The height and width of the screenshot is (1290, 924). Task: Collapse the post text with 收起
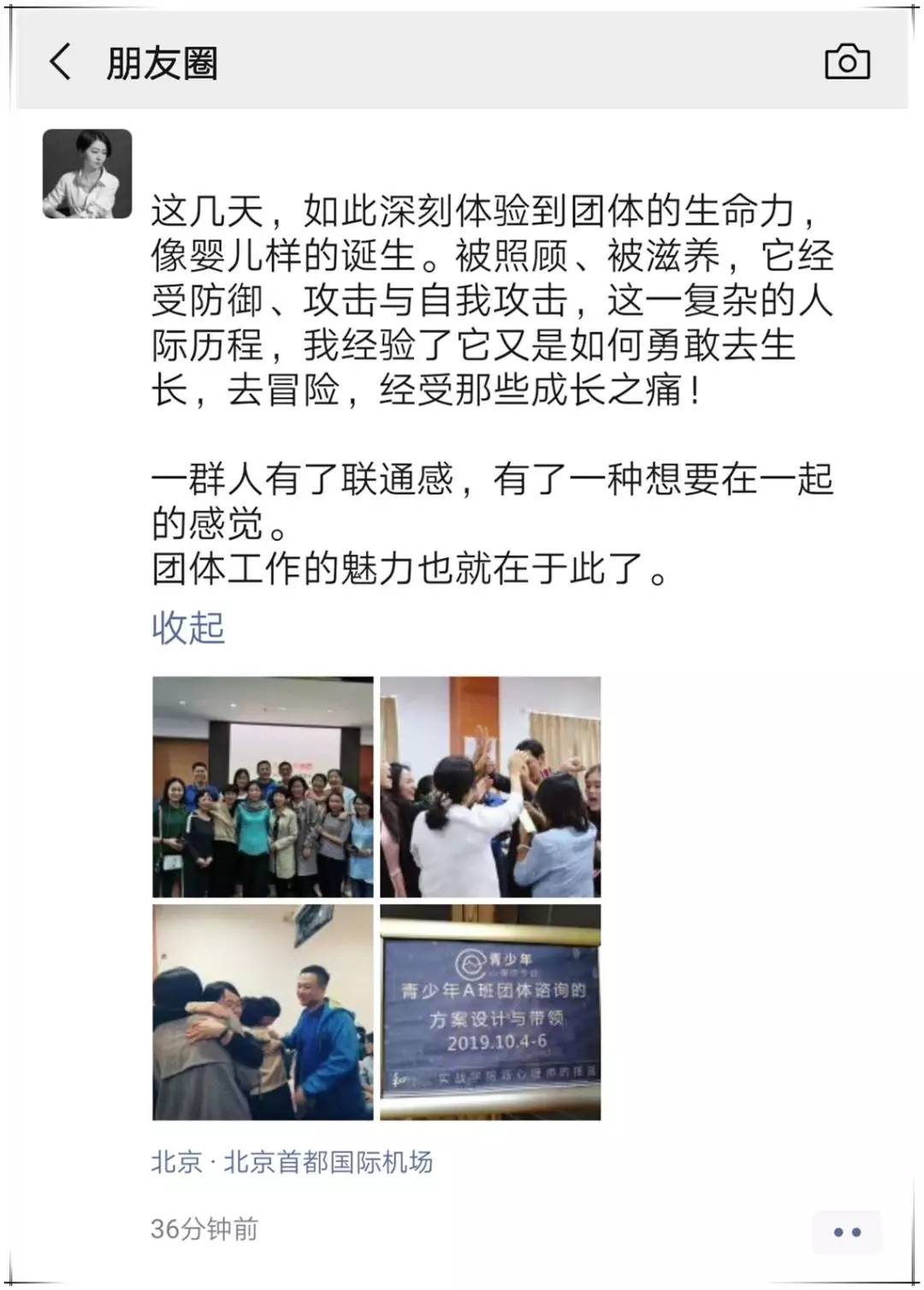(x=188, y=627)
